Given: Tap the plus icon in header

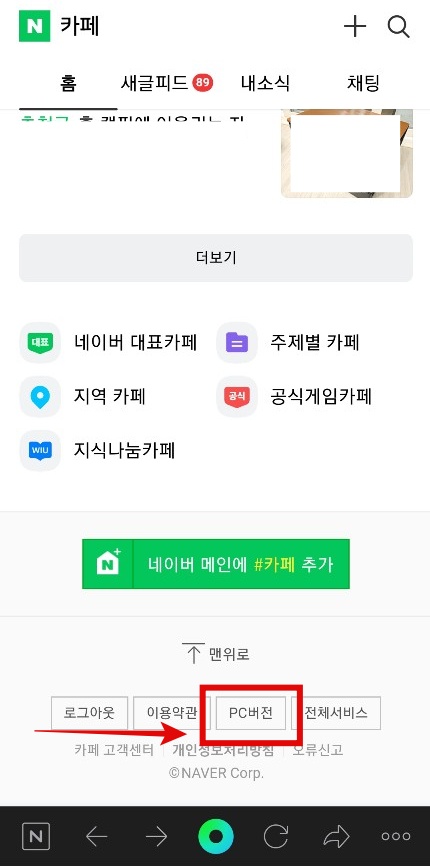Looking at the screenshot, I should click(x=355, y=26).
